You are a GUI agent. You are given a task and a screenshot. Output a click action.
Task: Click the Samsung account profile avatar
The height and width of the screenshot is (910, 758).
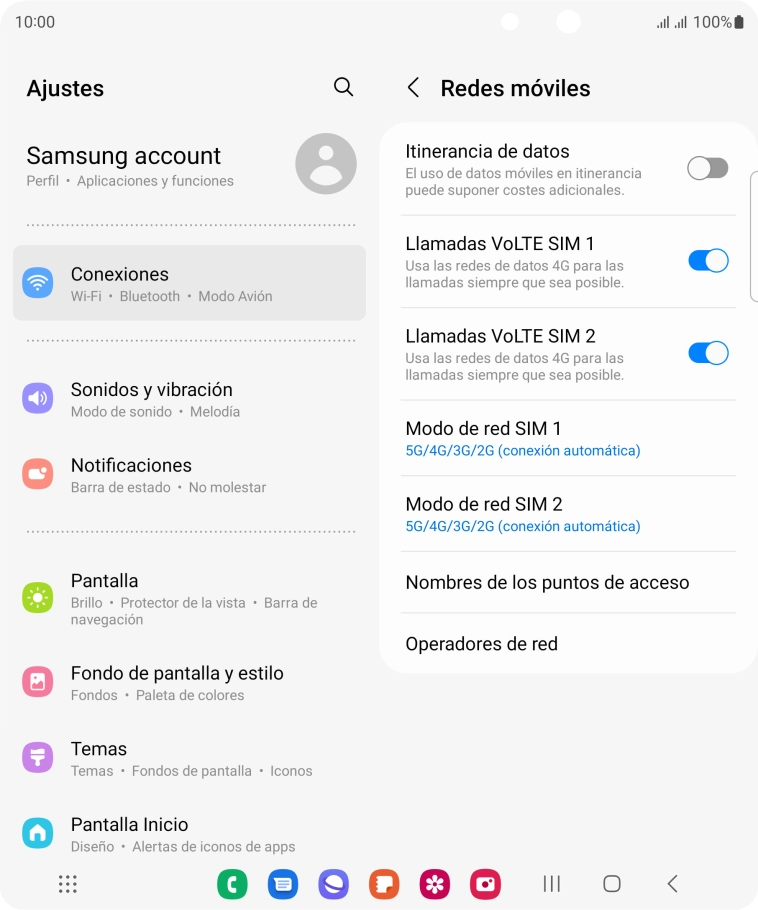325,163
